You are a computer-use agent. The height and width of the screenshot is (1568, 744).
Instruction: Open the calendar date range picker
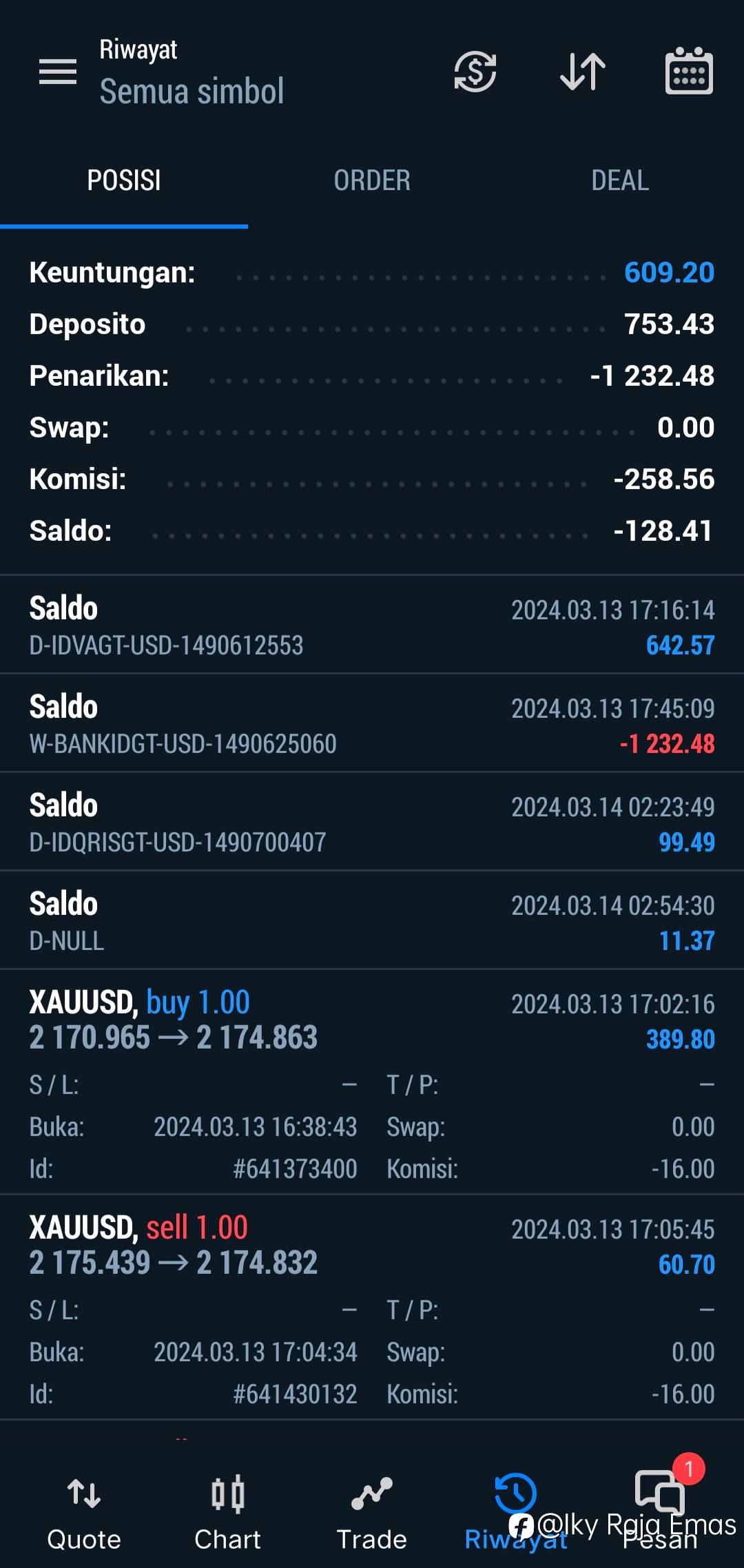click(689, 71)
